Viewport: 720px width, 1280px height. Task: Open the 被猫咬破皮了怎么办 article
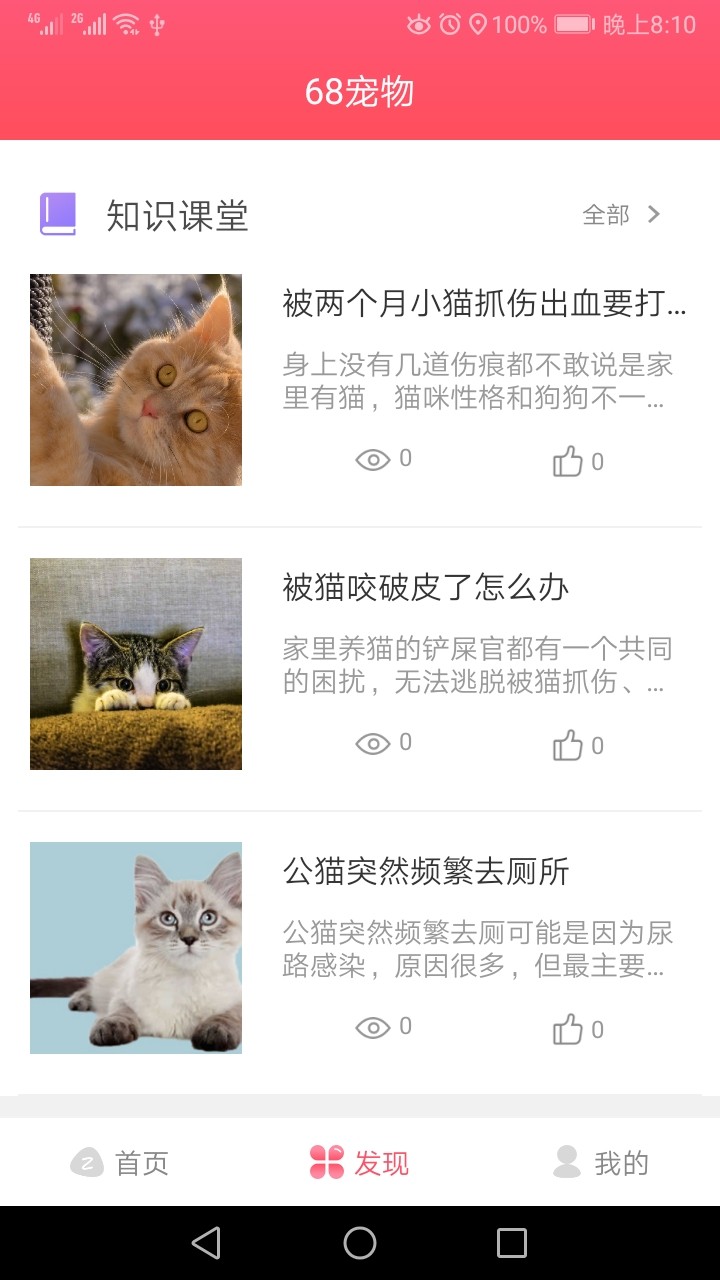[424, 589]
